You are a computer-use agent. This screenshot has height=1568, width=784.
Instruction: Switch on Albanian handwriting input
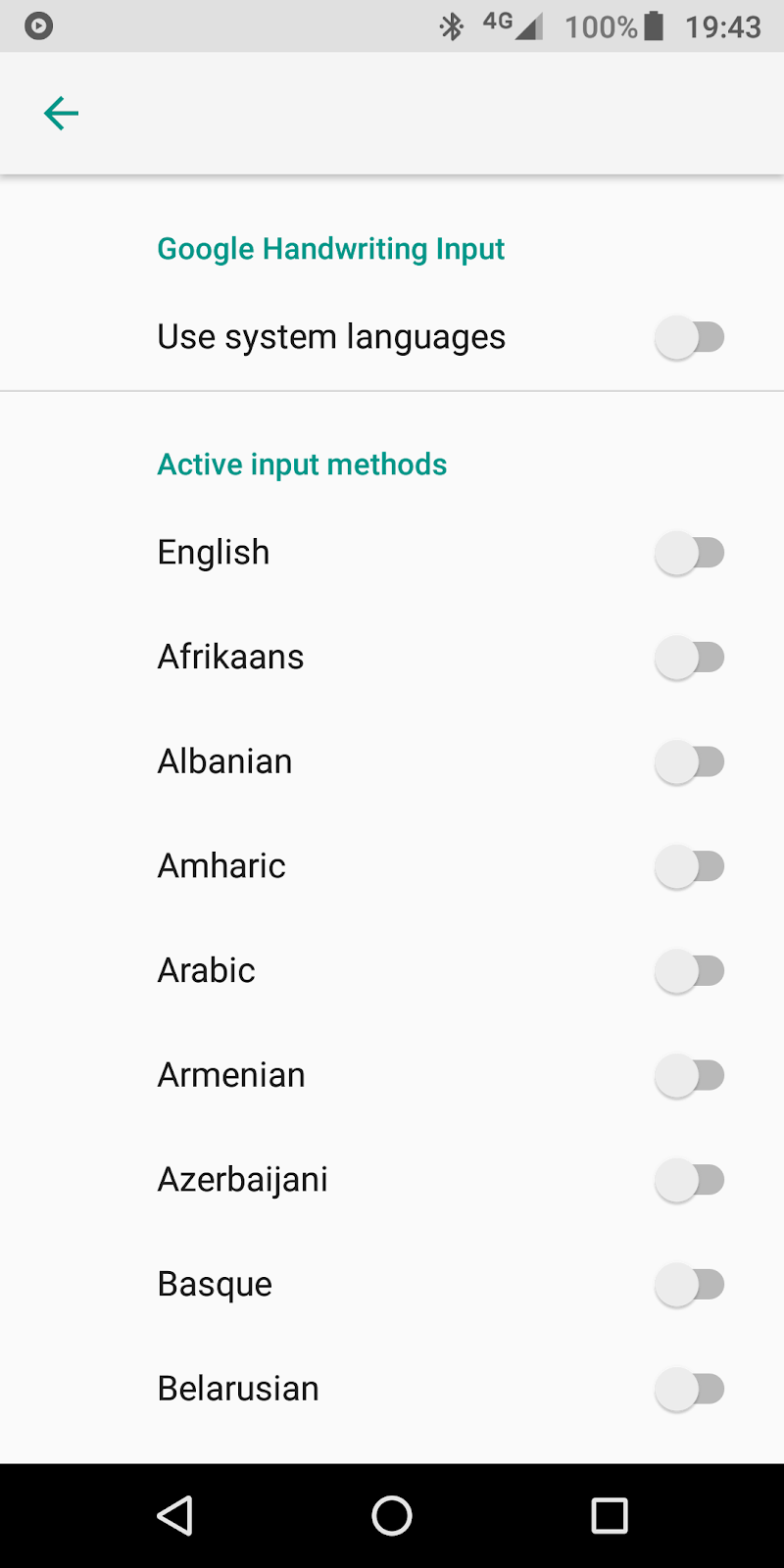(x=690, y=761)
